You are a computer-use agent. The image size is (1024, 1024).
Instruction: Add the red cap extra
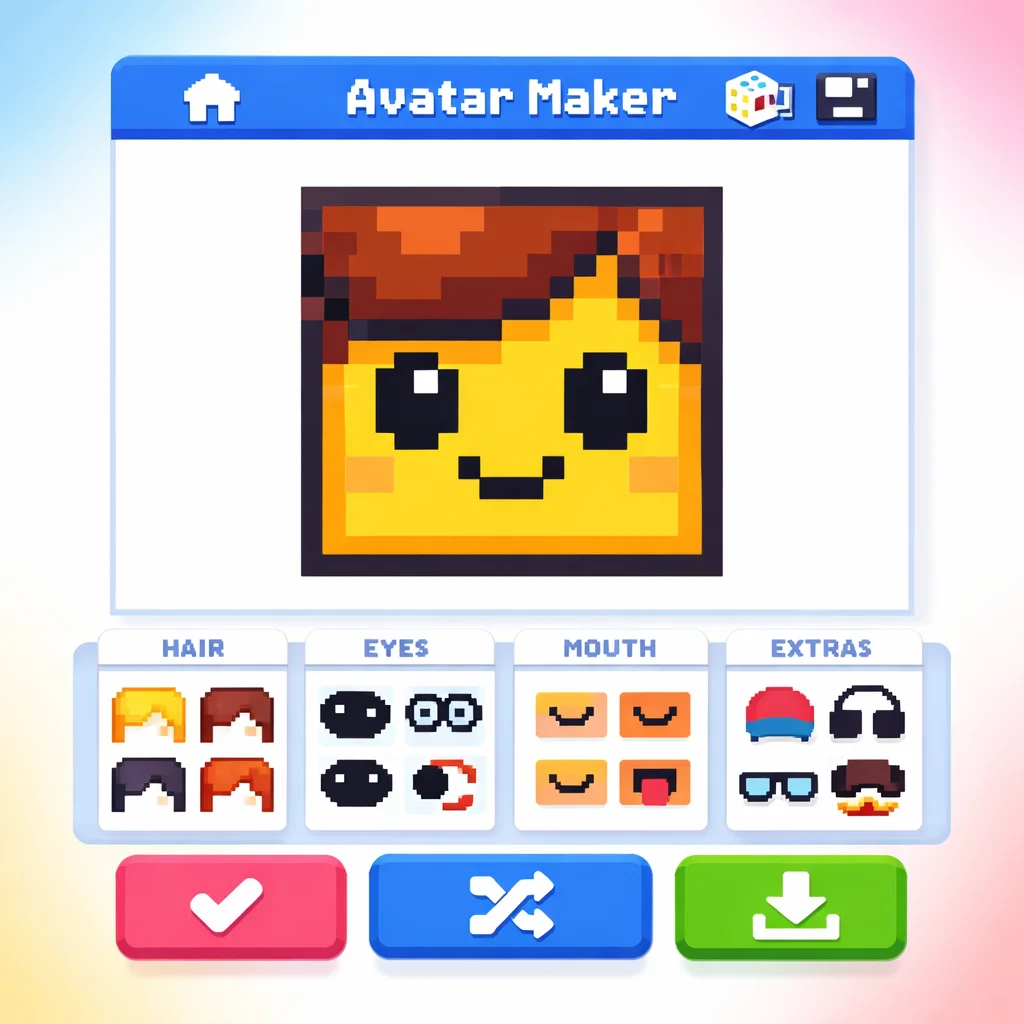780,713
